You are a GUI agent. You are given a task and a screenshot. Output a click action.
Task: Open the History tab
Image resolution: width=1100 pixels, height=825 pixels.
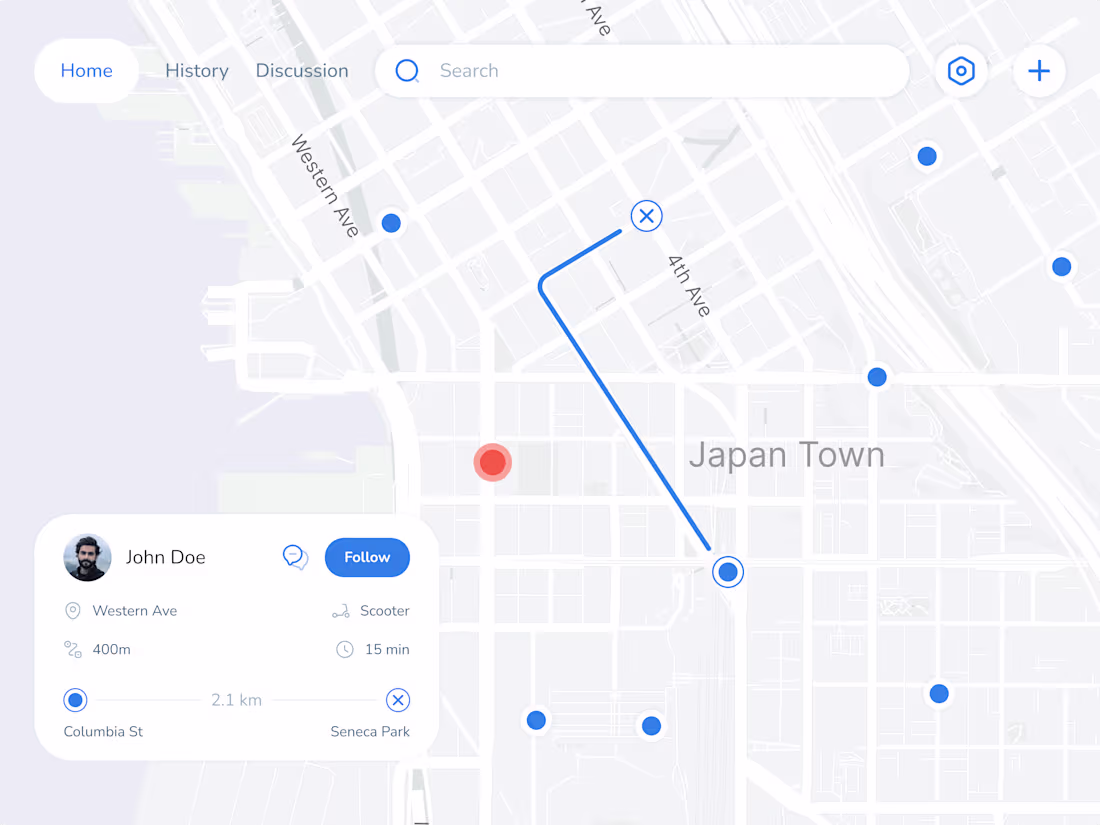[x=197, y=71]
